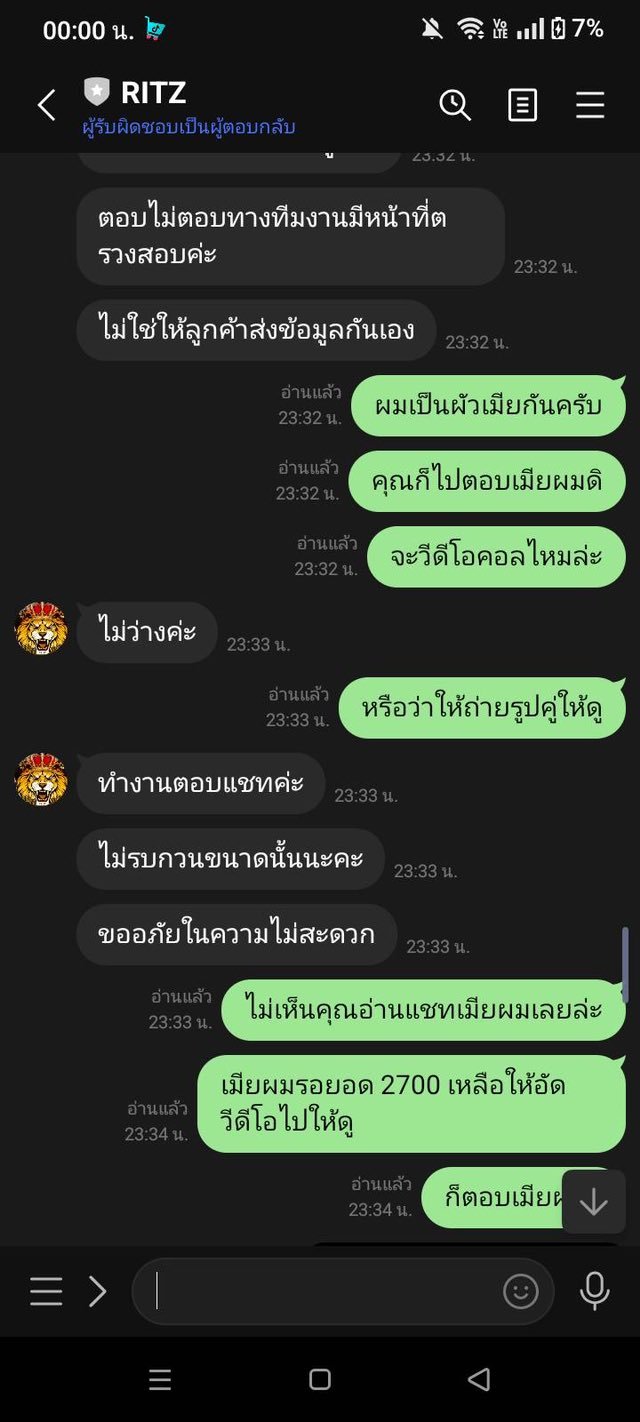Screen dimensions: 640x1422
Task: Go back from the RITZ chat
Action: click(46, 105)
